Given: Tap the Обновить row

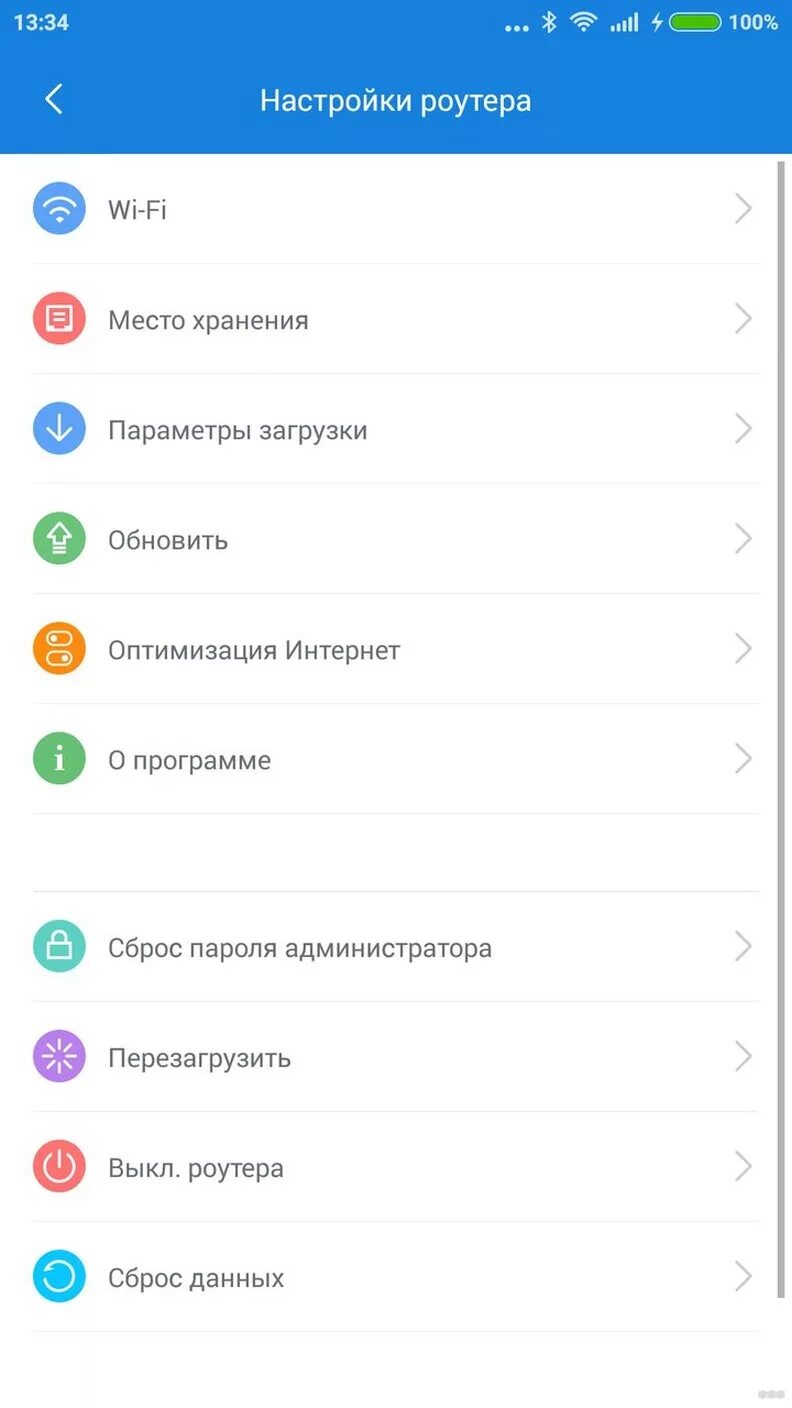Looking at the screenshot, I should (x=396, y=539).
